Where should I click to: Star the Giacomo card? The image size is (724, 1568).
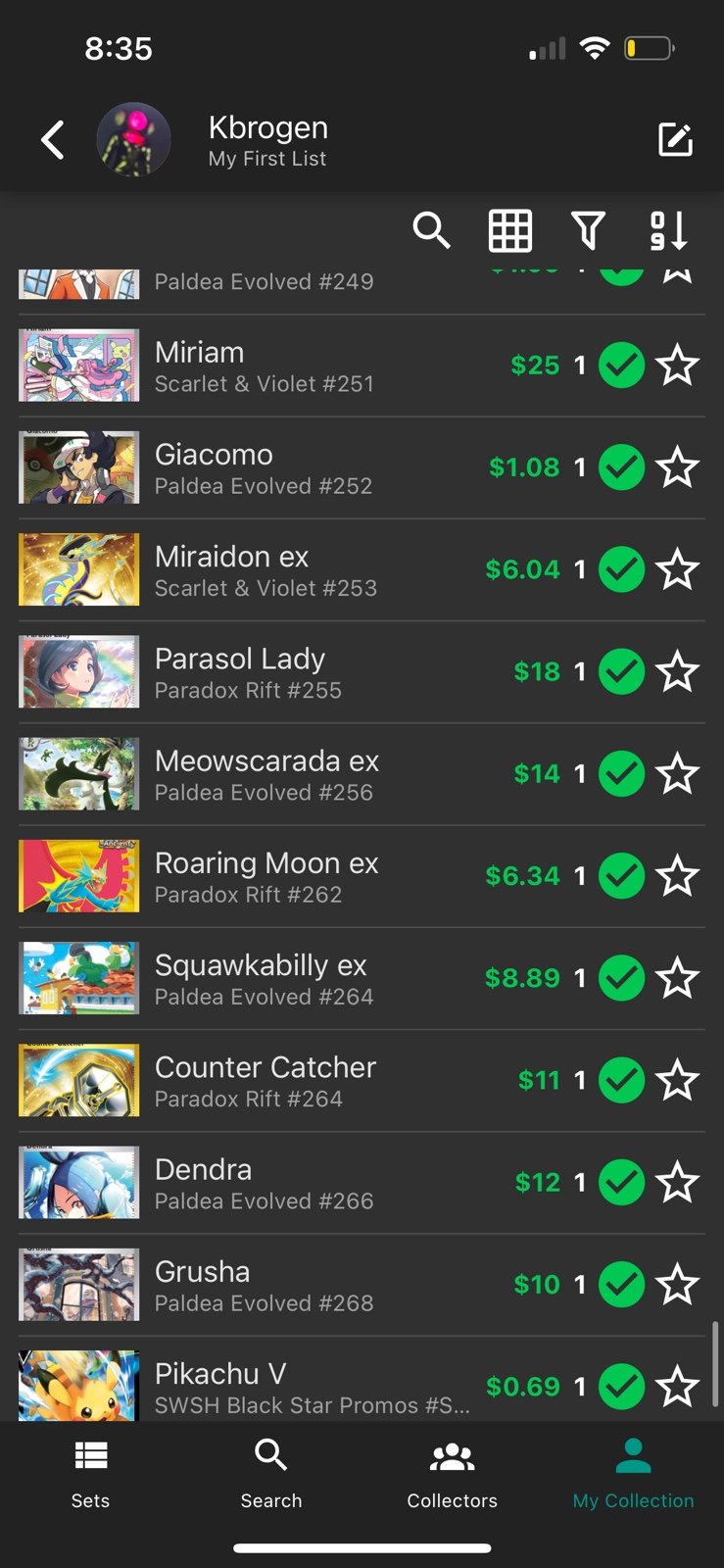pyautogui.click(x=677, y=468)
